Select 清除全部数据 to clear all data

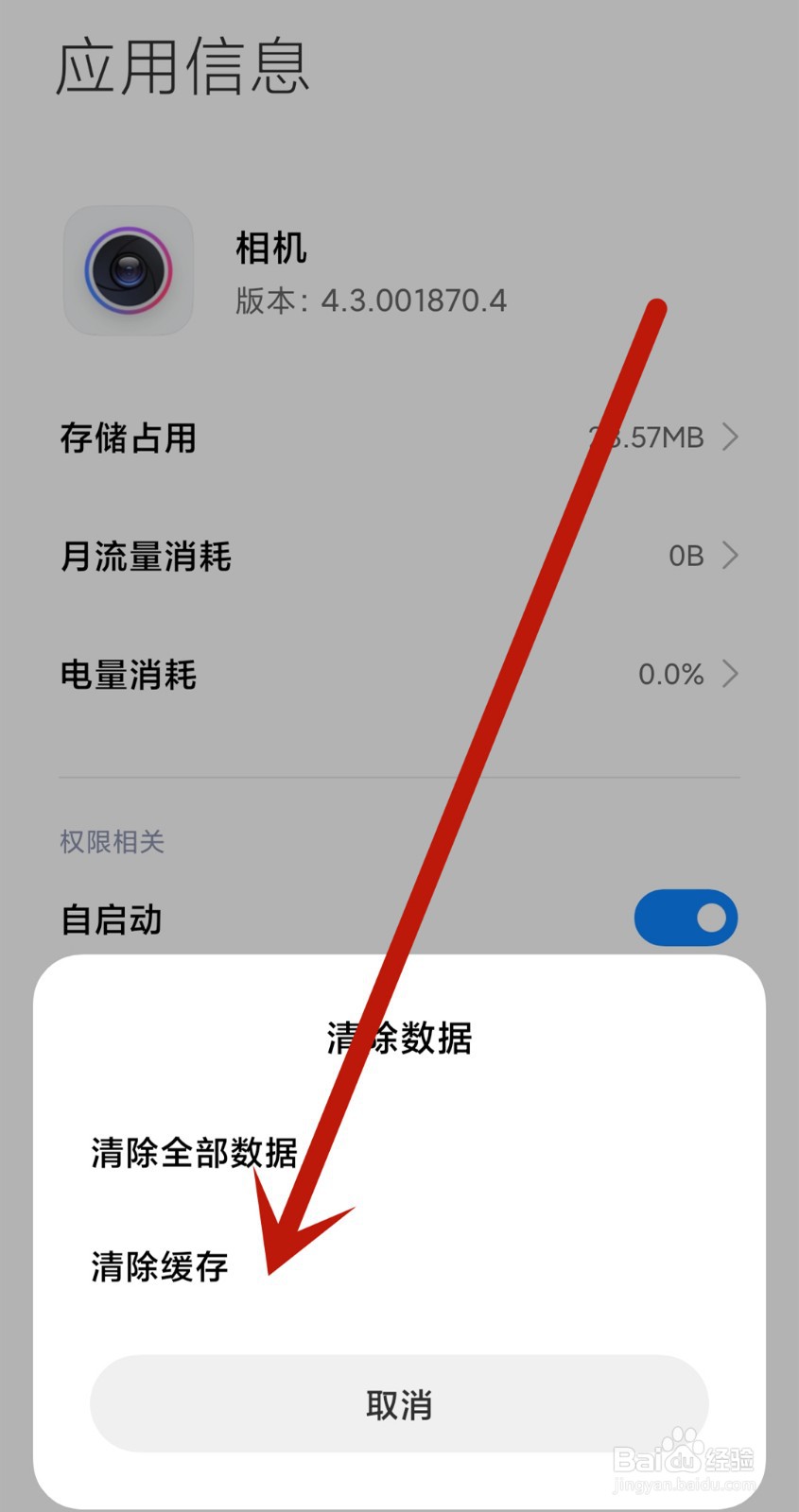click(193, 1154)
